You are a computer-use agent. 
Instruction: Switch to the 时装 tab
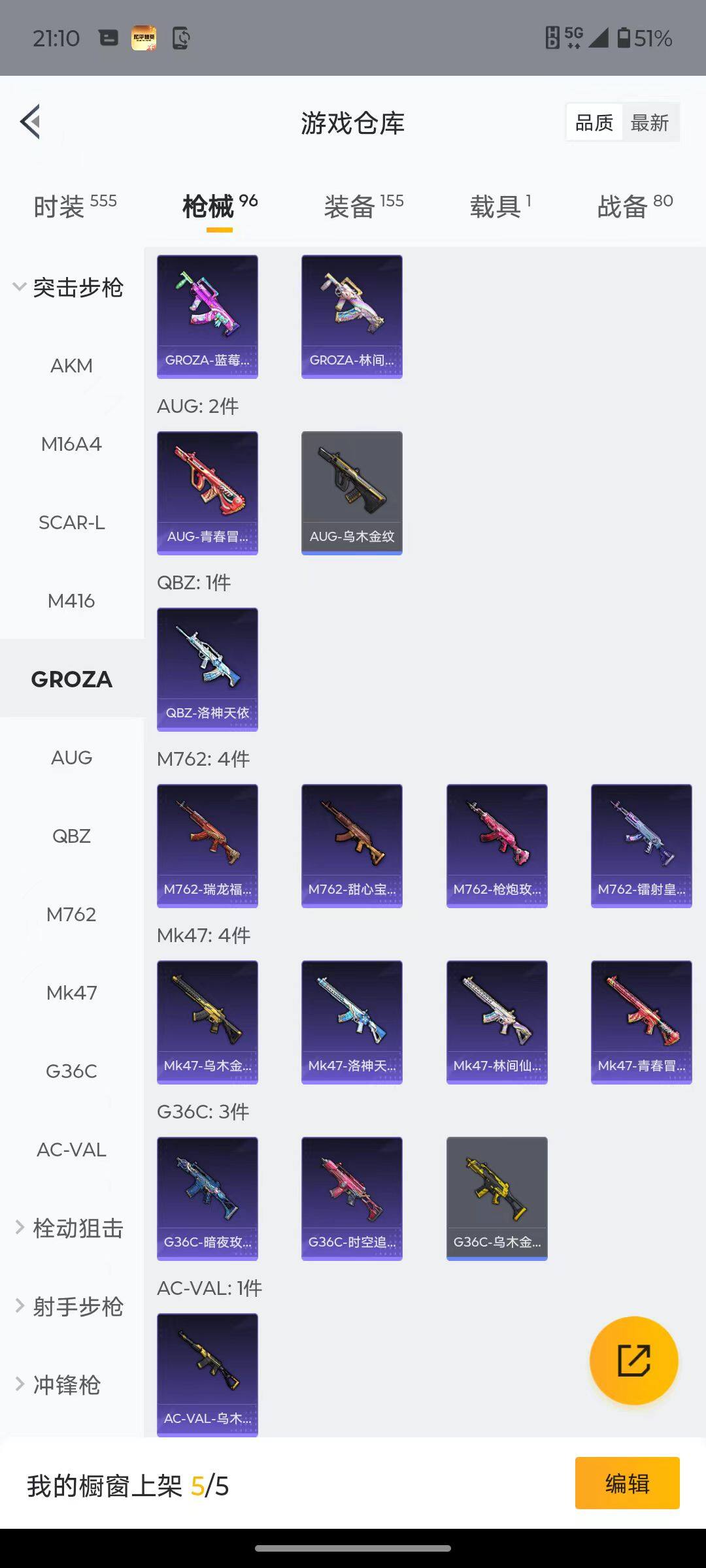coord(75,206)
